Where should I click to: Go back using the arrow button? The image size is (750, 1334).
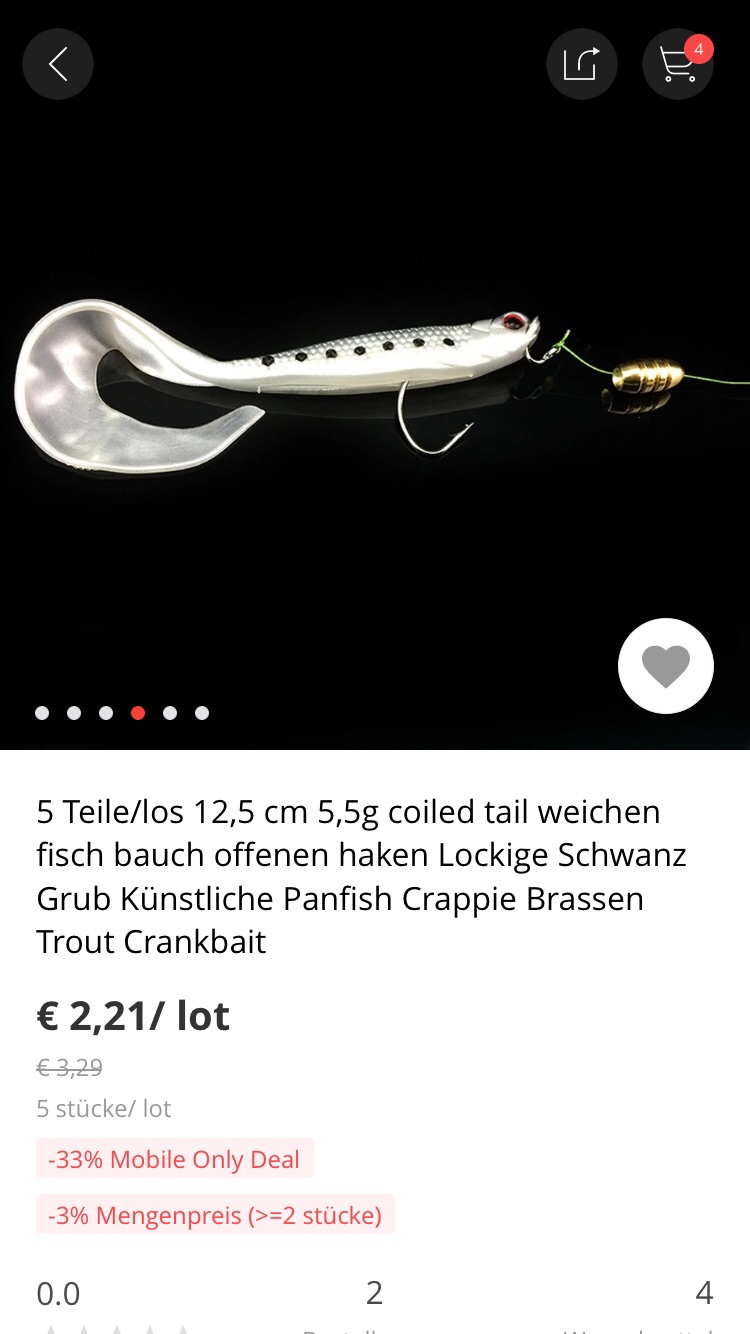click(58, 64)
